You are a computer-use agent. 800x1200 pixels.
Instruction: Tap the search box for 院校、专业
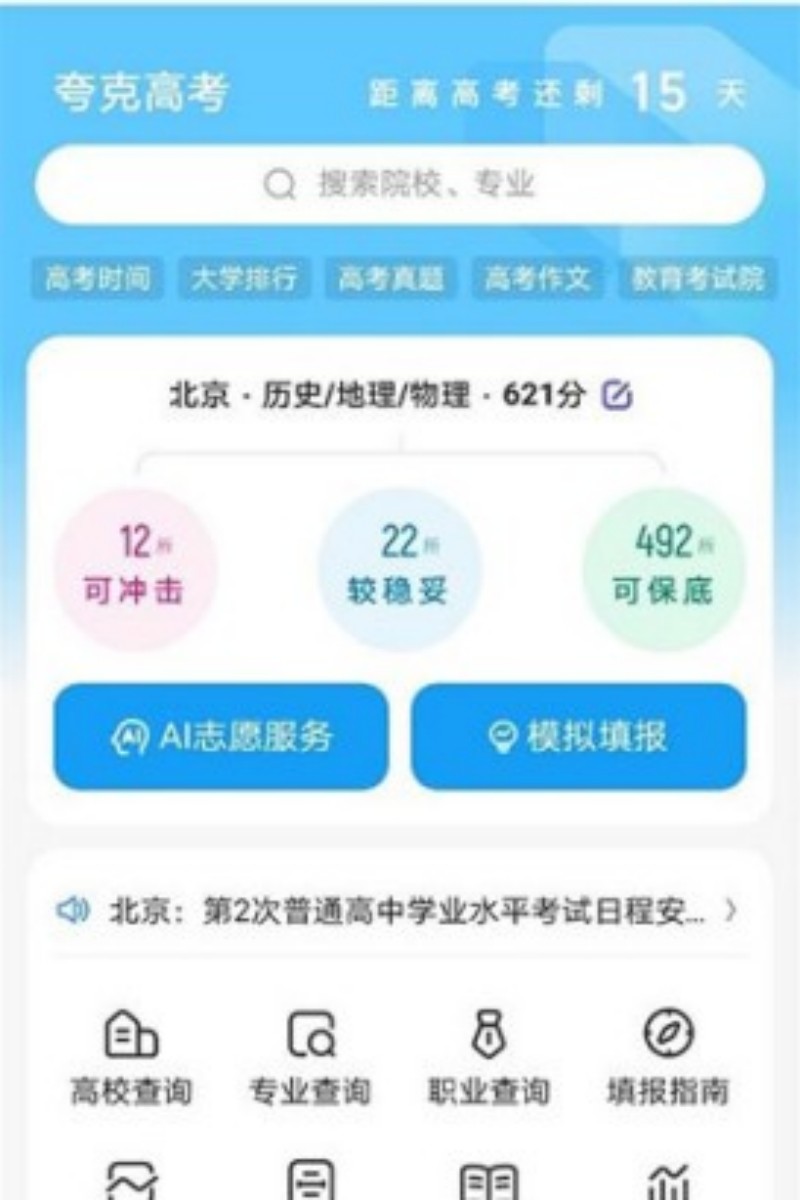(x=400, y=185)
